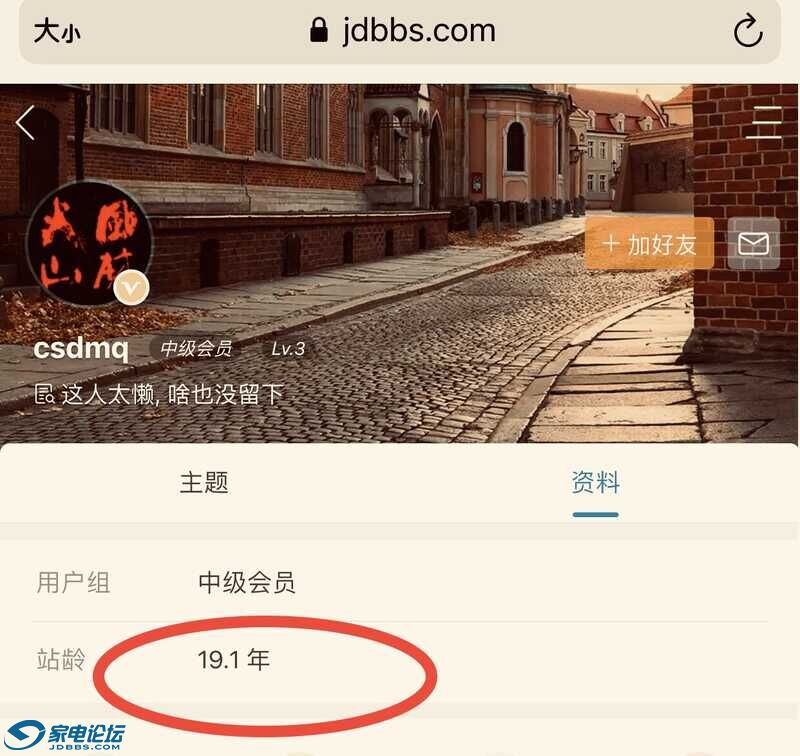Tap 加好友 to add friend
The width and height of the screenshot is (800, 756).
point(650,244)
